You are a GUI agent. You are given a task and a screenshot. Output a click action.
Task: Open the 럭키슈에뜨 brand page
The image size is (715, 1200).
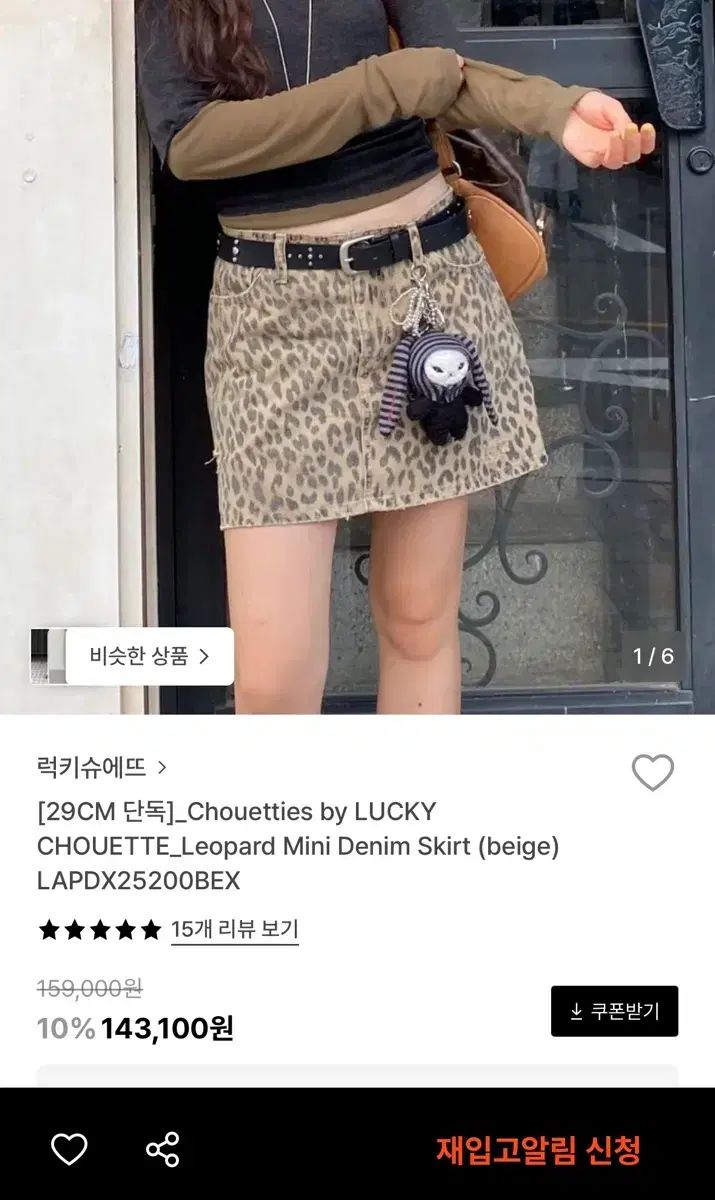tap(101, 768)
